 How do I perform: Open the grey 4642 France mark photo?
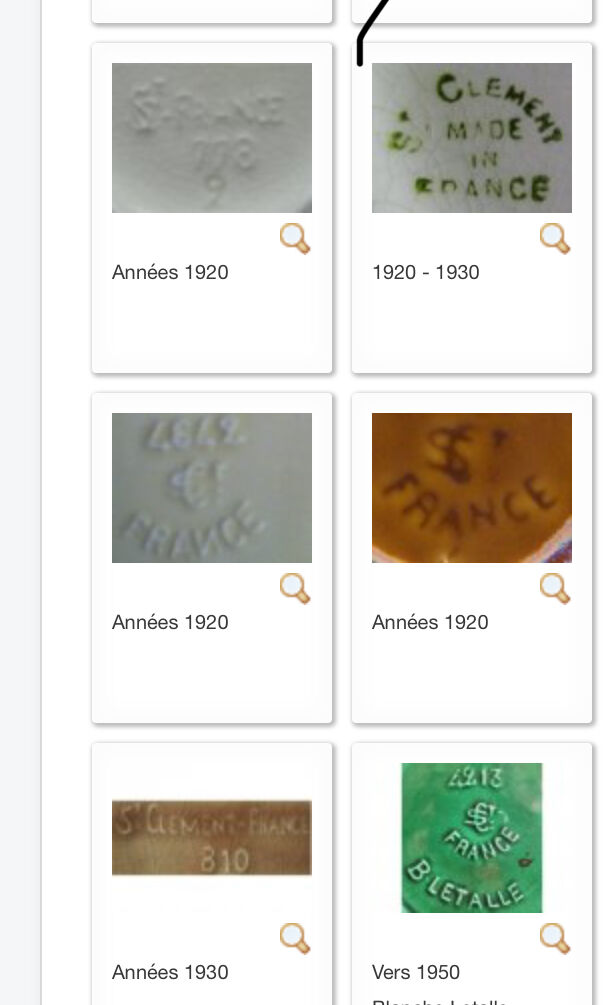212,488
